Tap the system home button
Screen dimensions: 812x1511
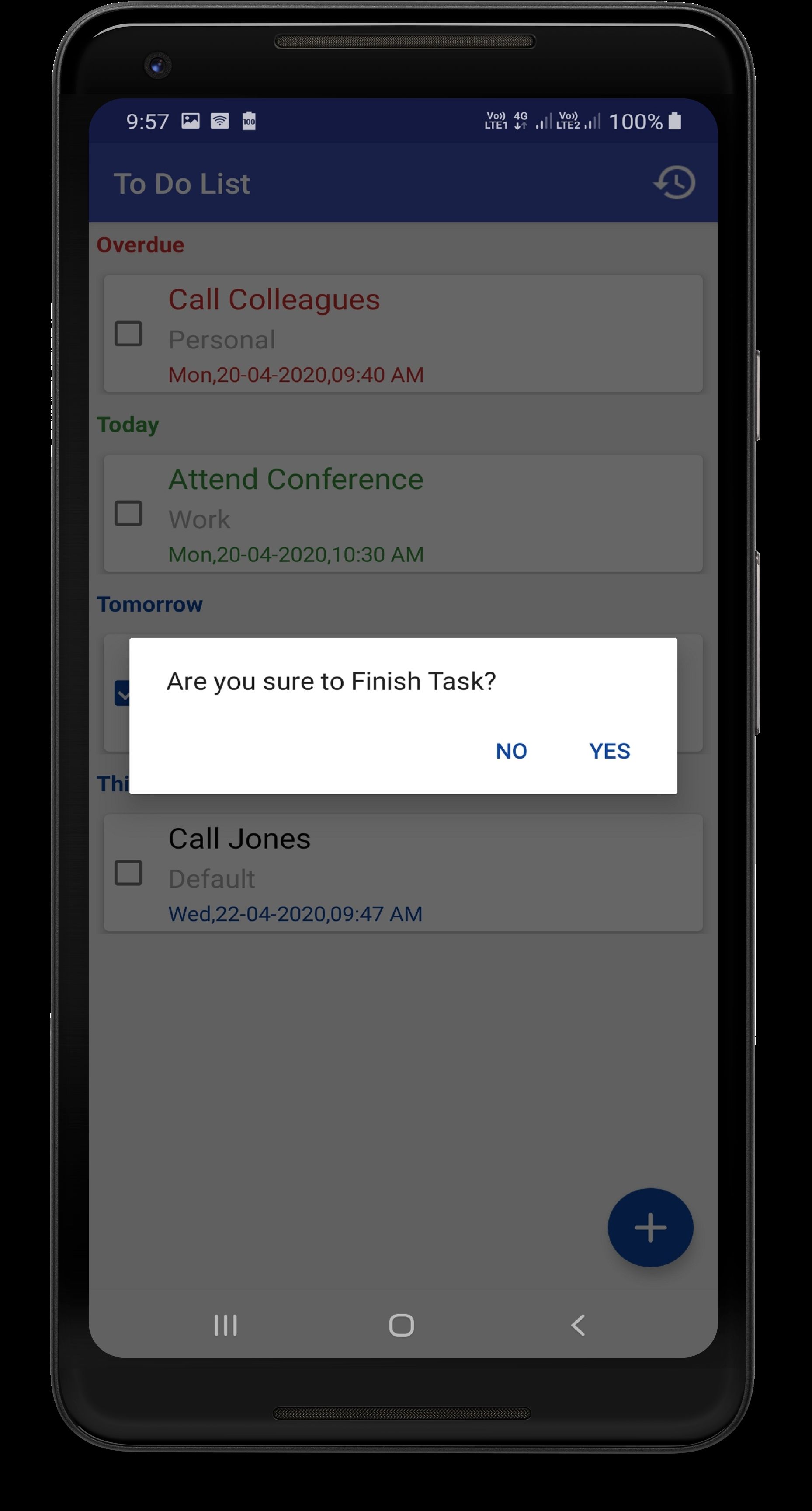[x=402, y=1325]
